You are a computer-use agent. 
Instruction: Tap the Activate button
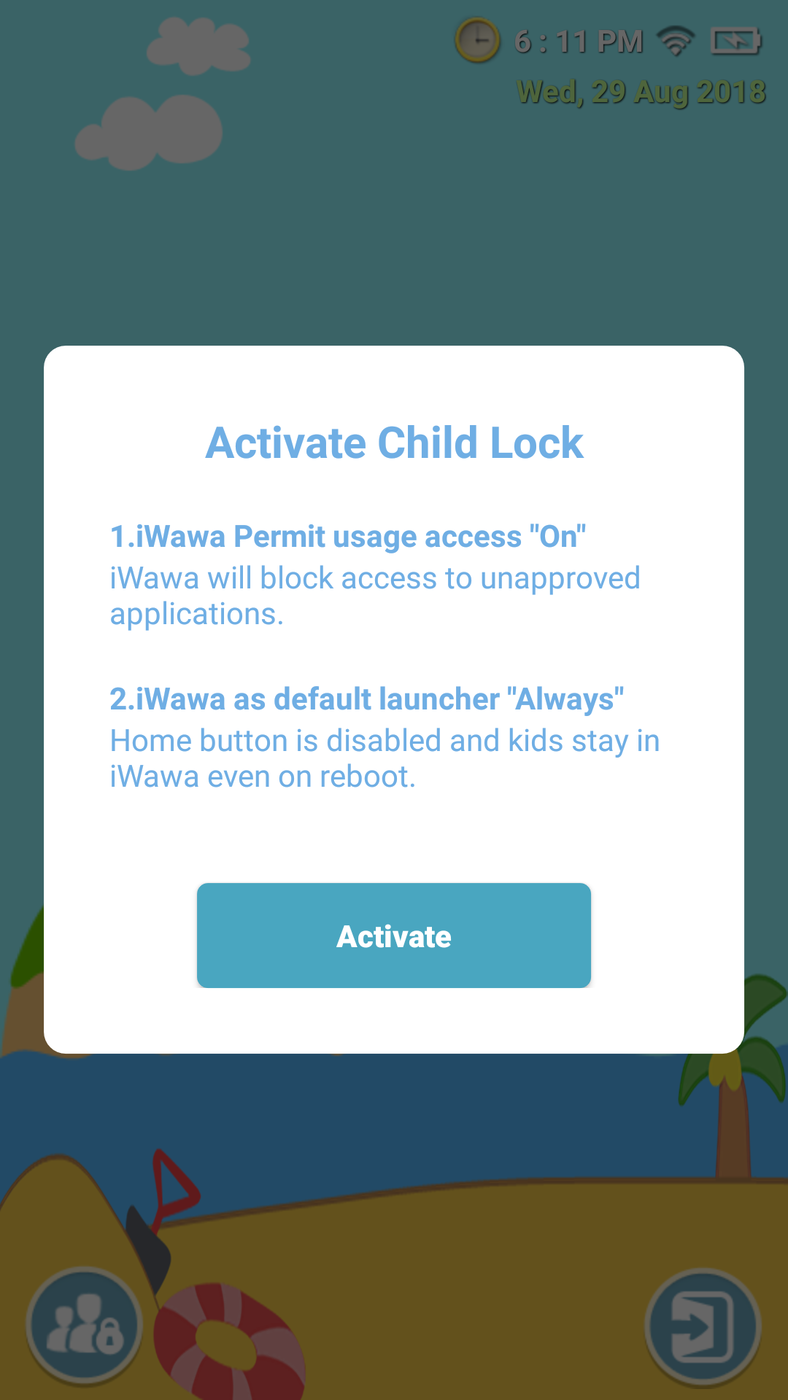(x=393, y=935)
